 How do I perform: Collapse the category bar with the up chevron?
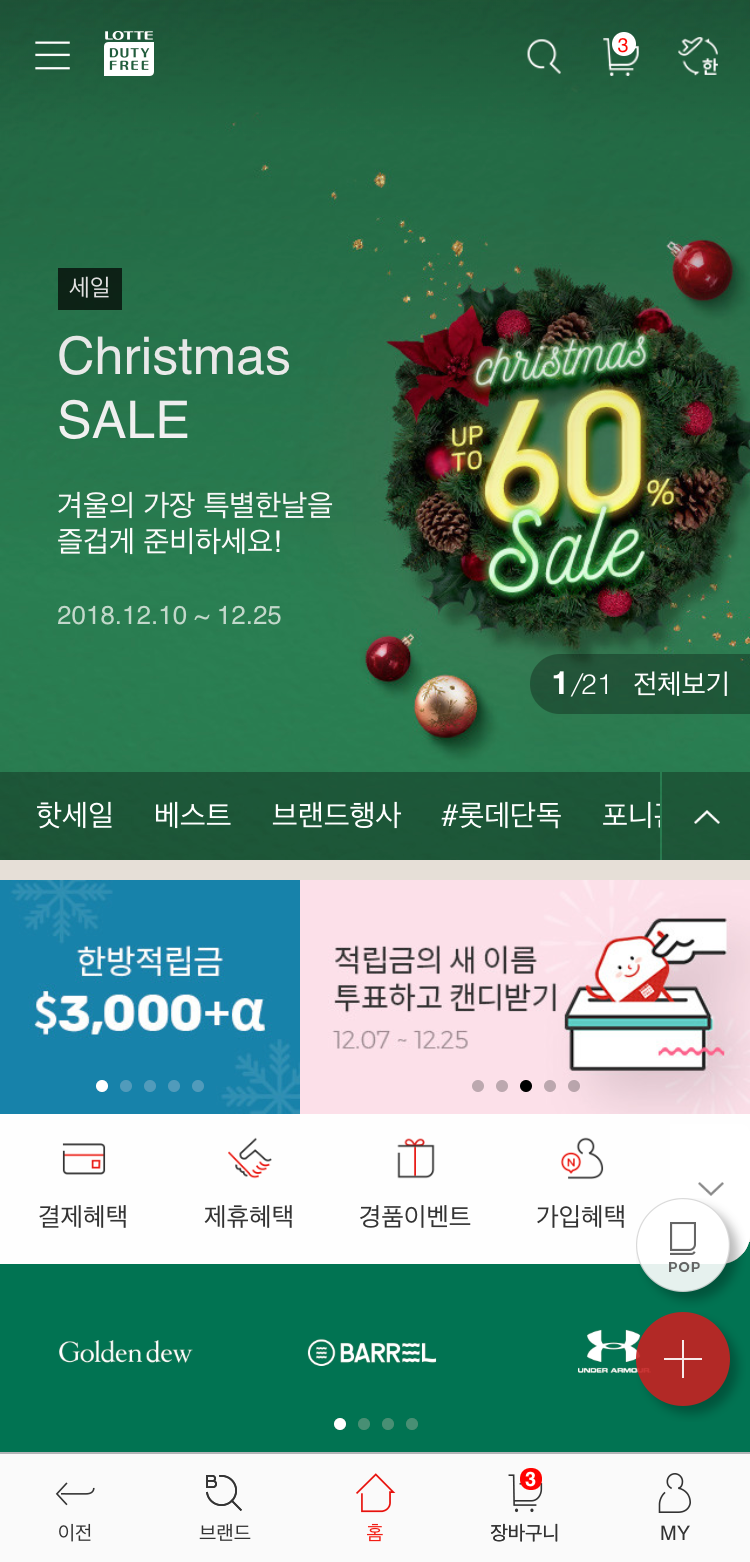point(707,816)
